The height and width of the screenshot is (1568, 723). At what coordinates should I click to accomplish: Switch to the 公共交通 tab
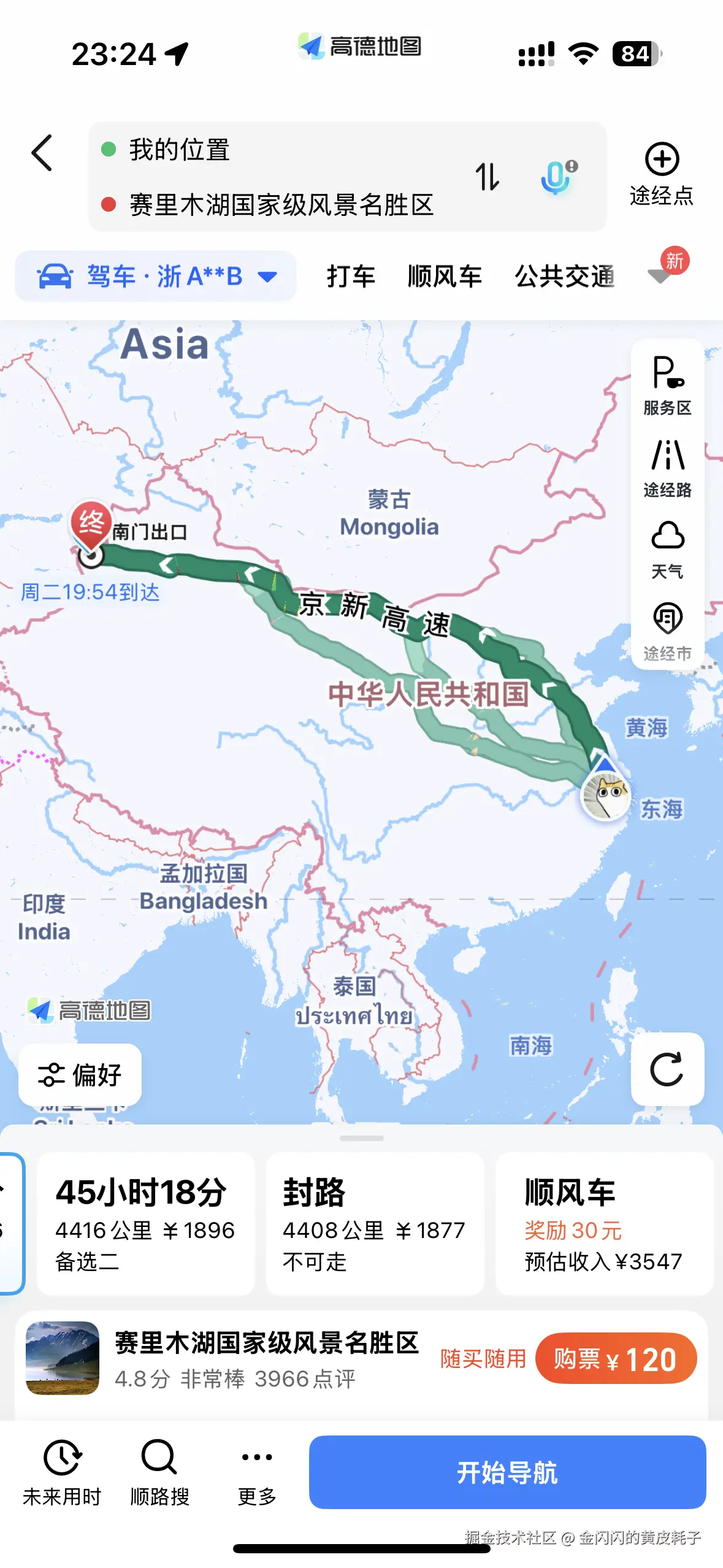[x=566, y=276]
